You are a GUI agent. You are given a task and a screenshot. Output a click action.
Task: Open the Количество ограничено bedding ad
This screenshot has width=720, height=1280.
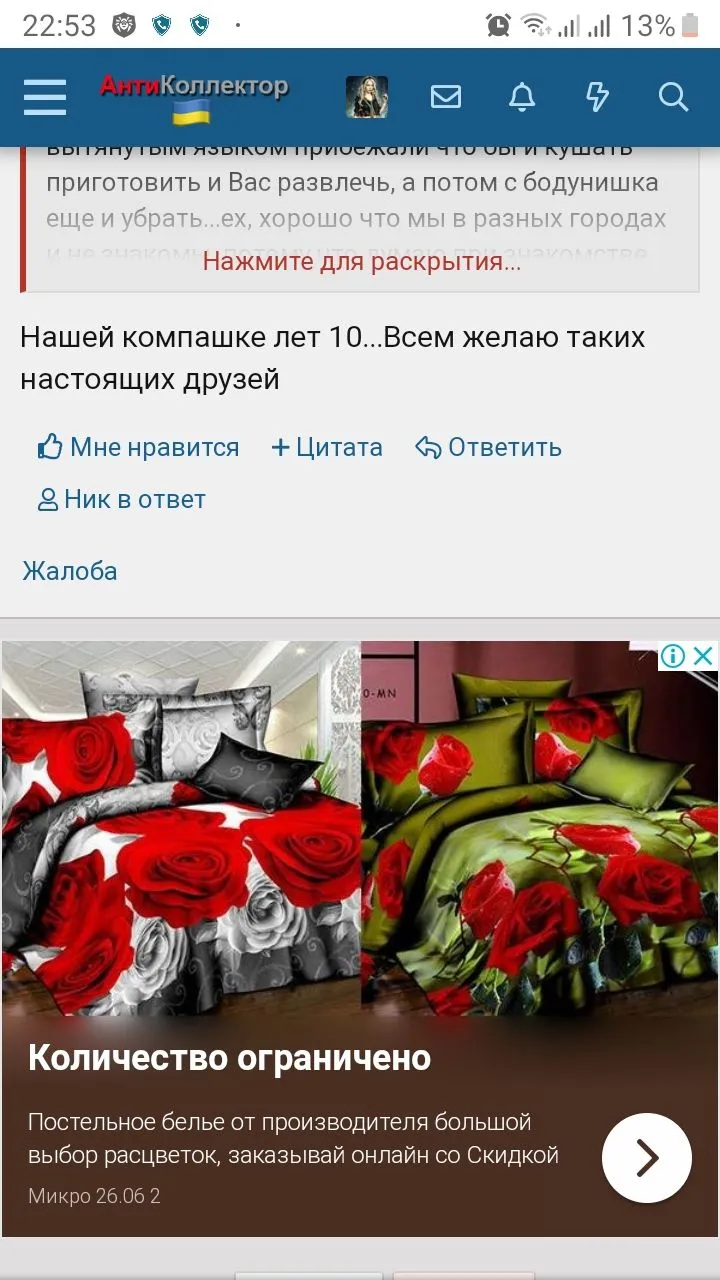tap(230, 1057)
